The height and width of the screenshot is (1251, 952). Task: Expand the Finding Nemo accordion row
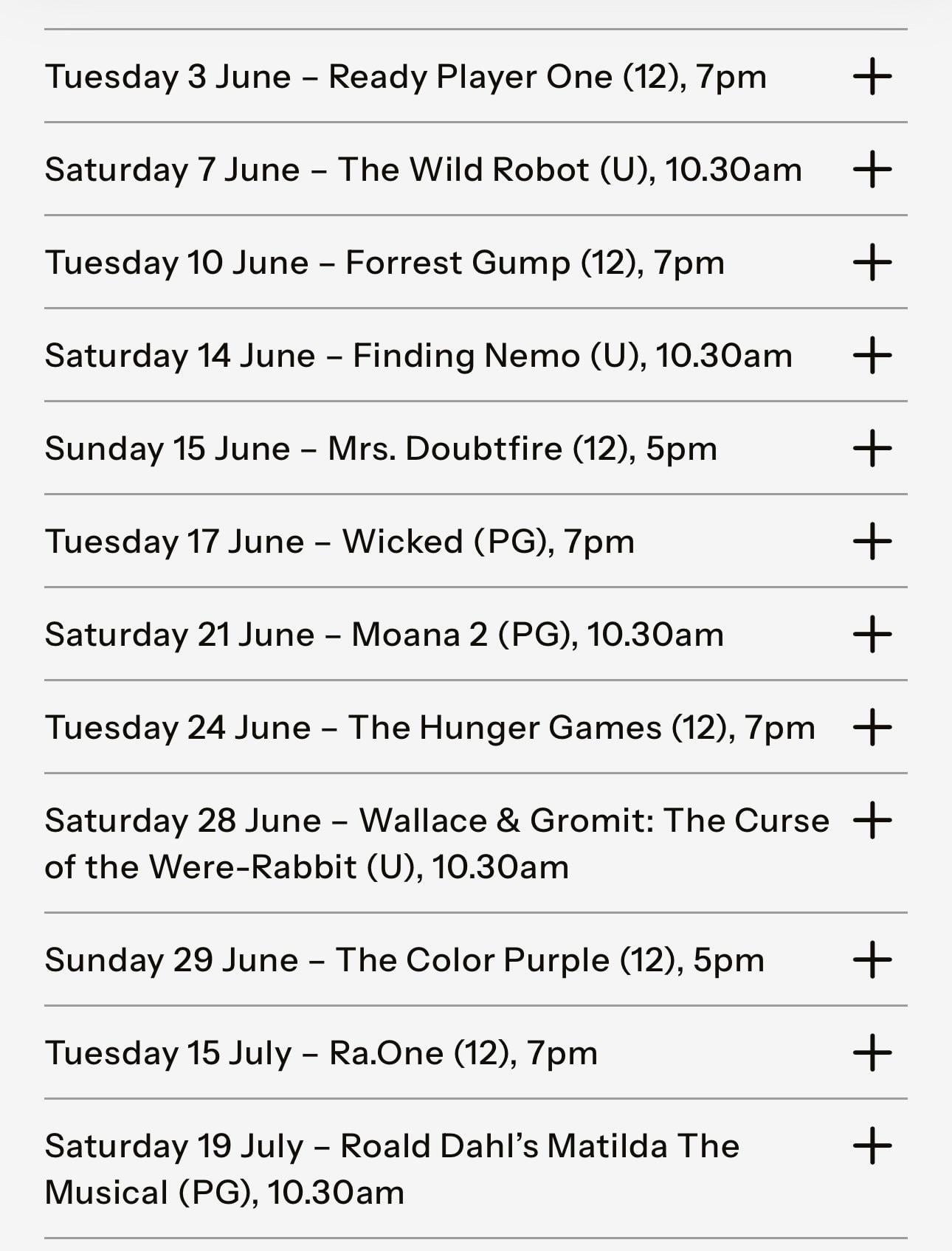point(872,356)
